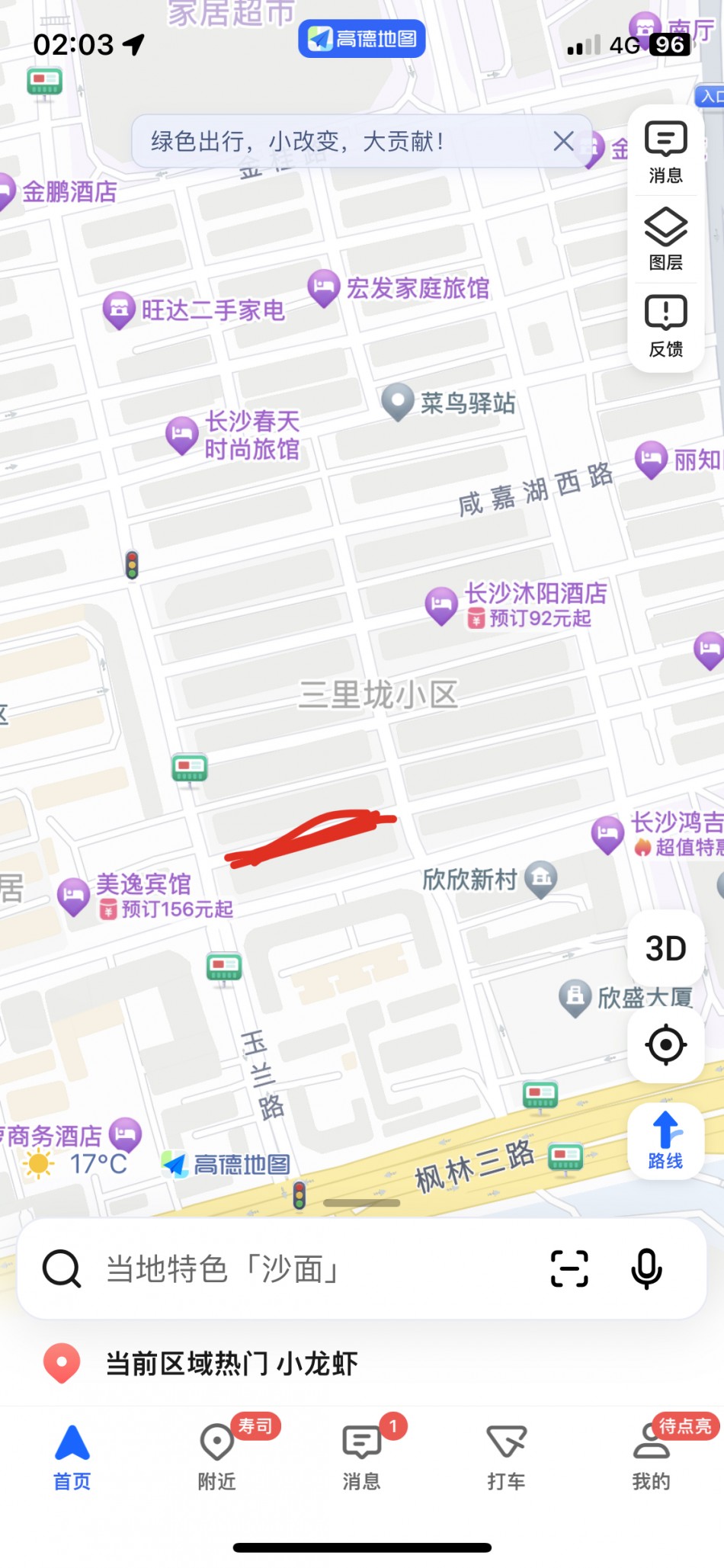Screen dimensions: 724x1568
Task: Check the 17°C weather widget
Action: click(x=75, y=1164)
